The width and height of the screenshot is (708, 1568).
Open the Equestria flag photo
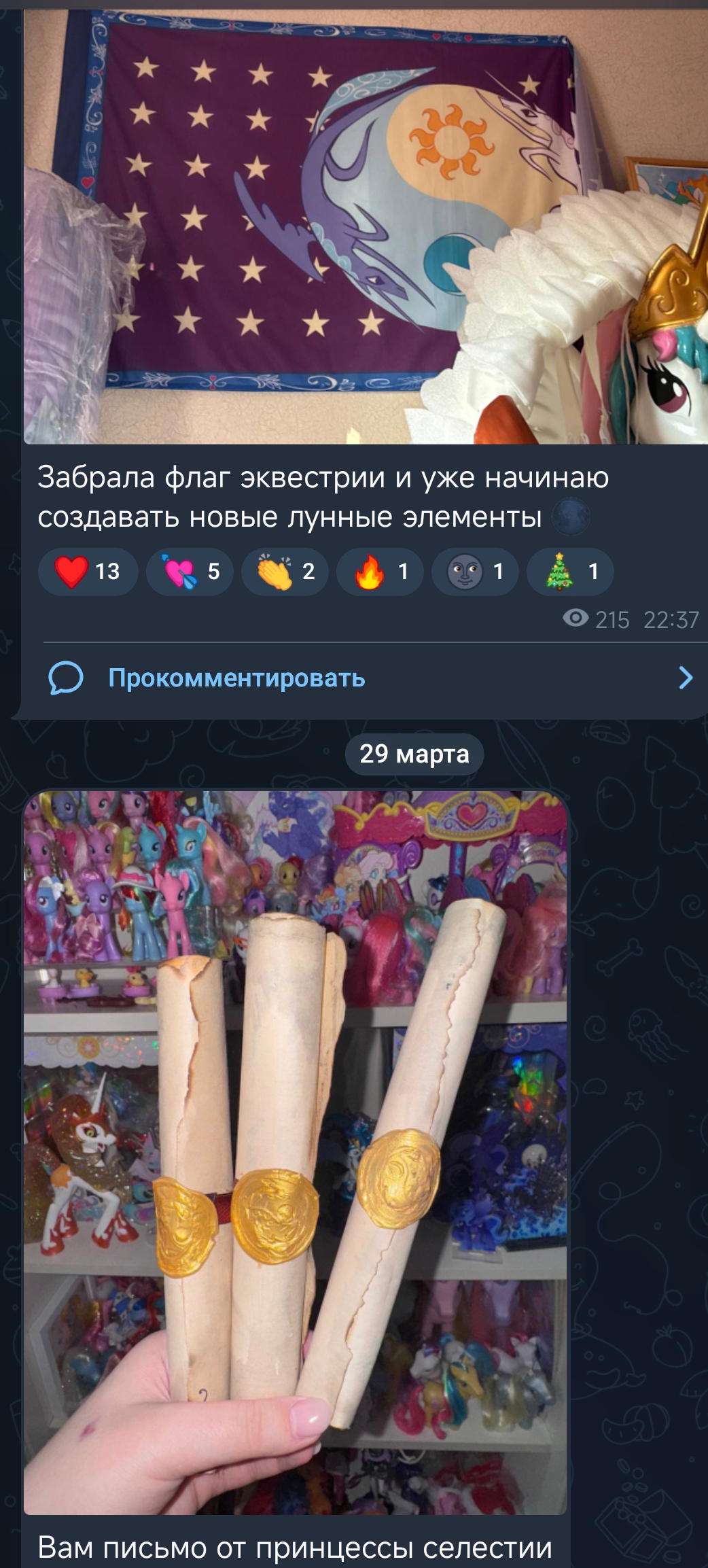click(366, 226)
